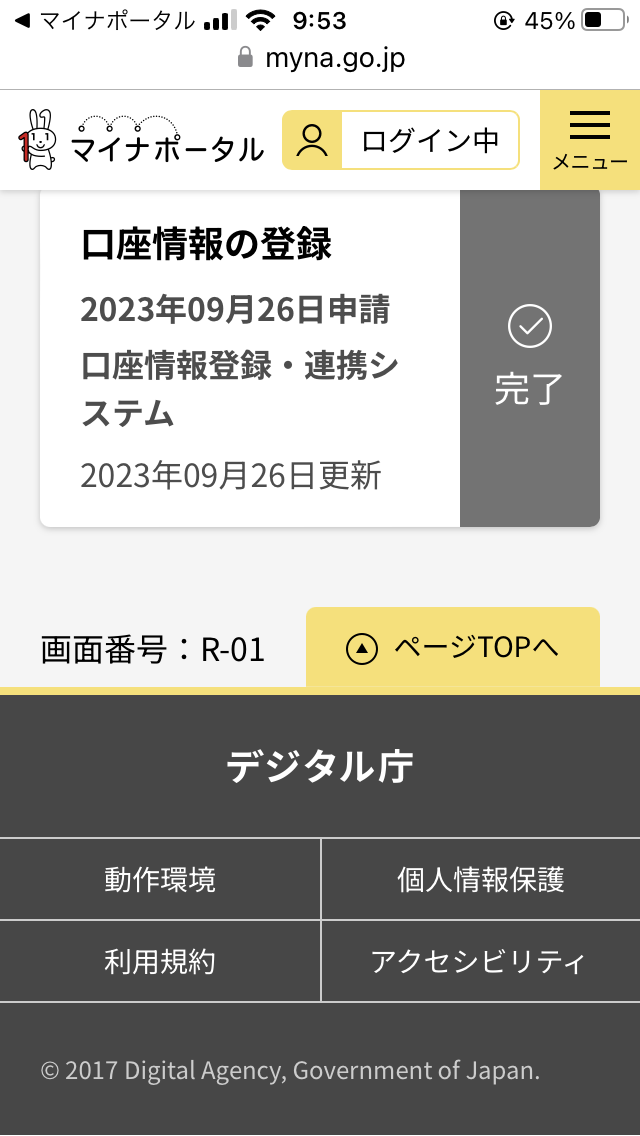The height and width of the screenshot is (1136, 640).
Task: Go to the マイナポータル home logo
Action: click(141, 140)
